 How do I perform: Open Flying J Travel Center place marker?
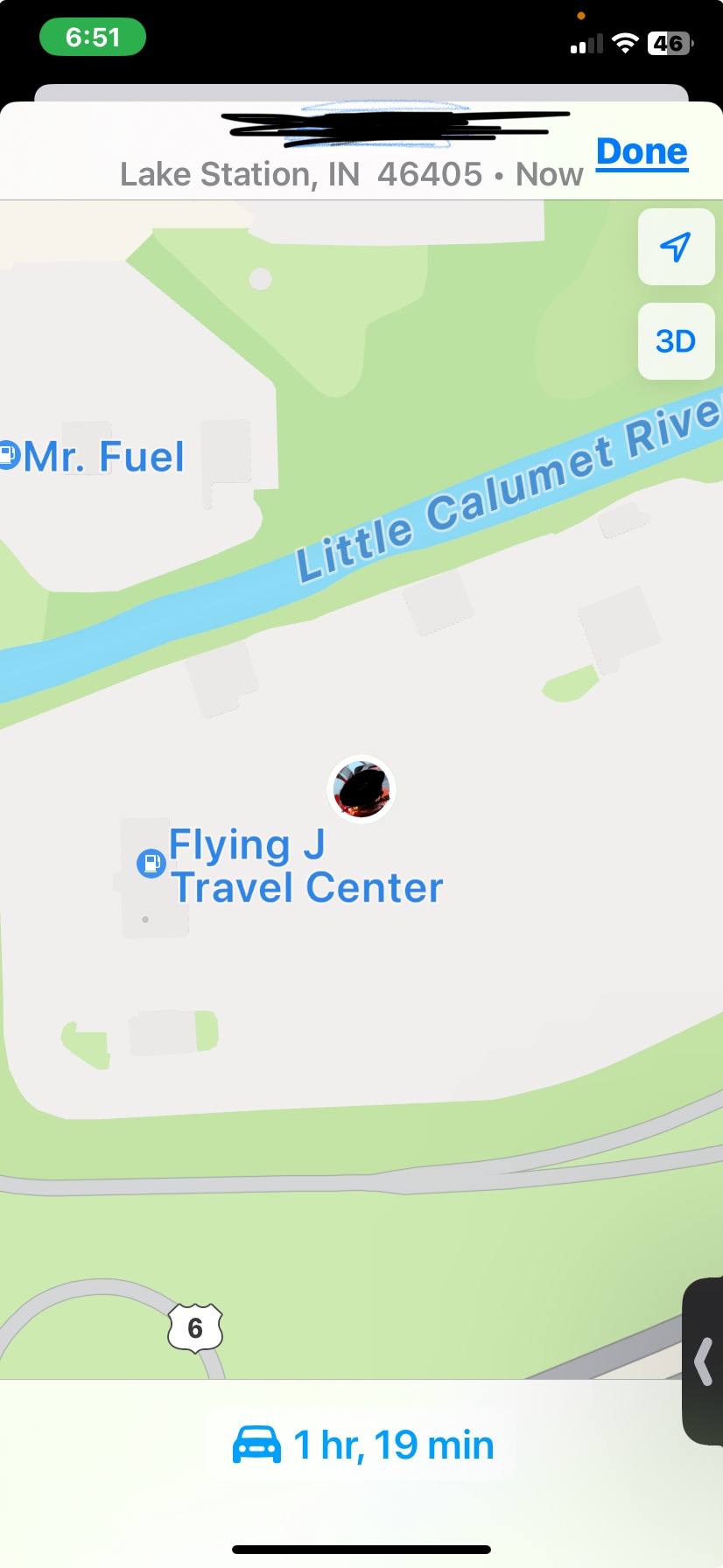point(151,864)
